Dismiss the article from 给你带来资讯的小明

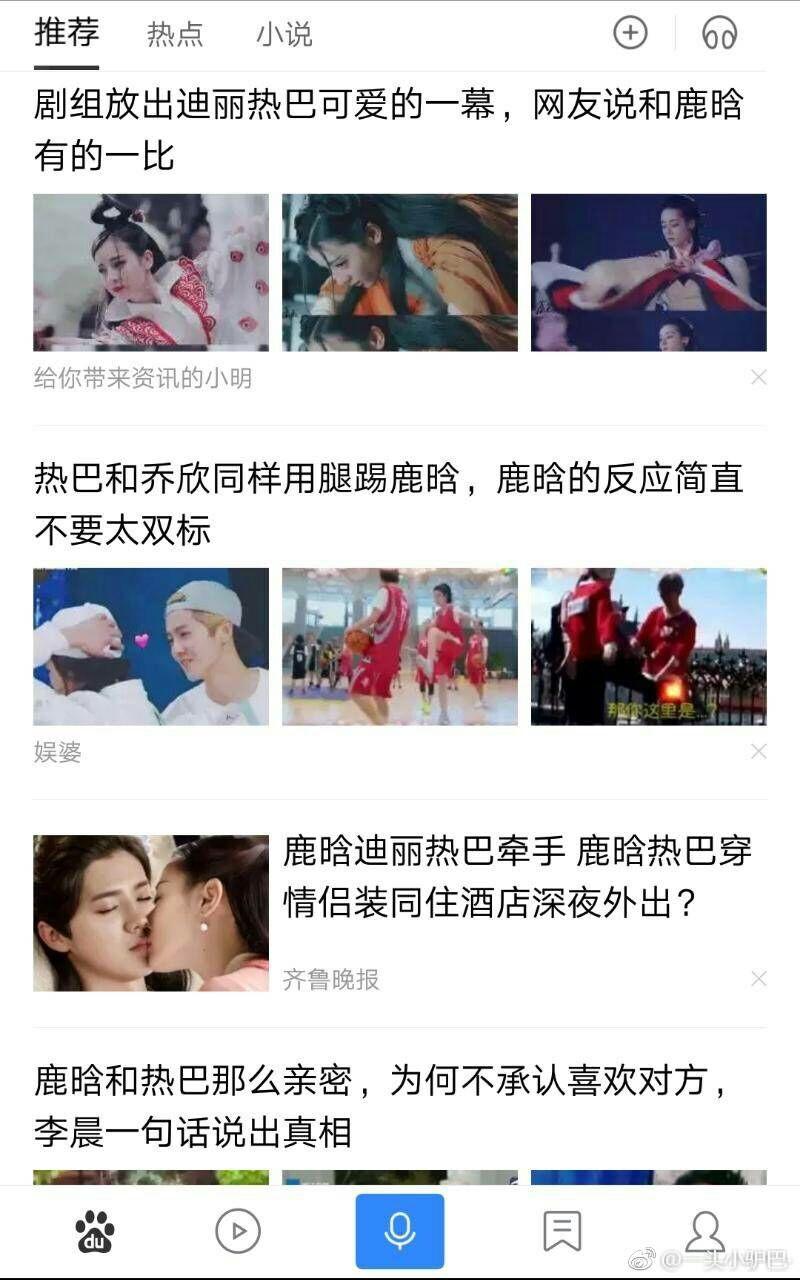click(x=759, y=377)
